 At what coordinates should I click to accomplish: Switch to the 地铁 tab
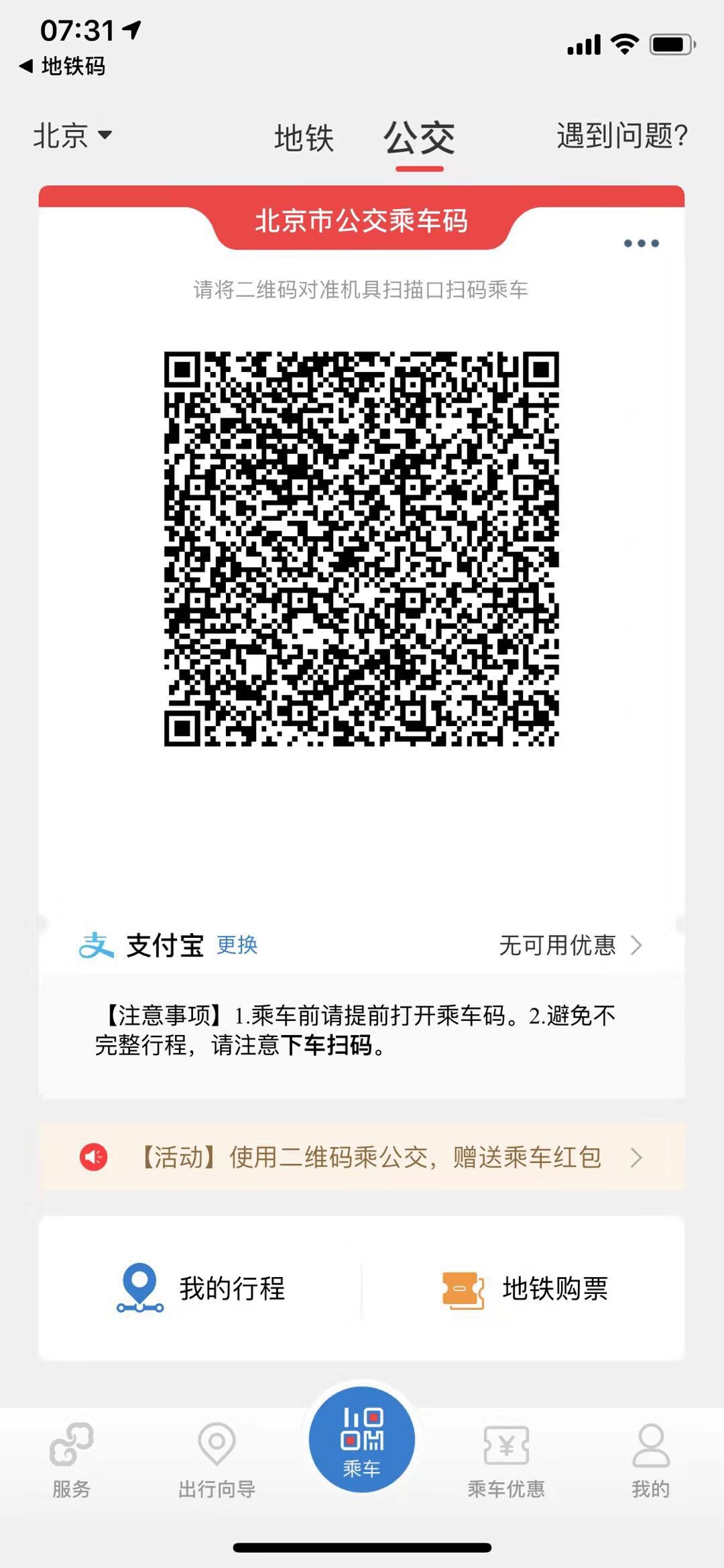304,138
